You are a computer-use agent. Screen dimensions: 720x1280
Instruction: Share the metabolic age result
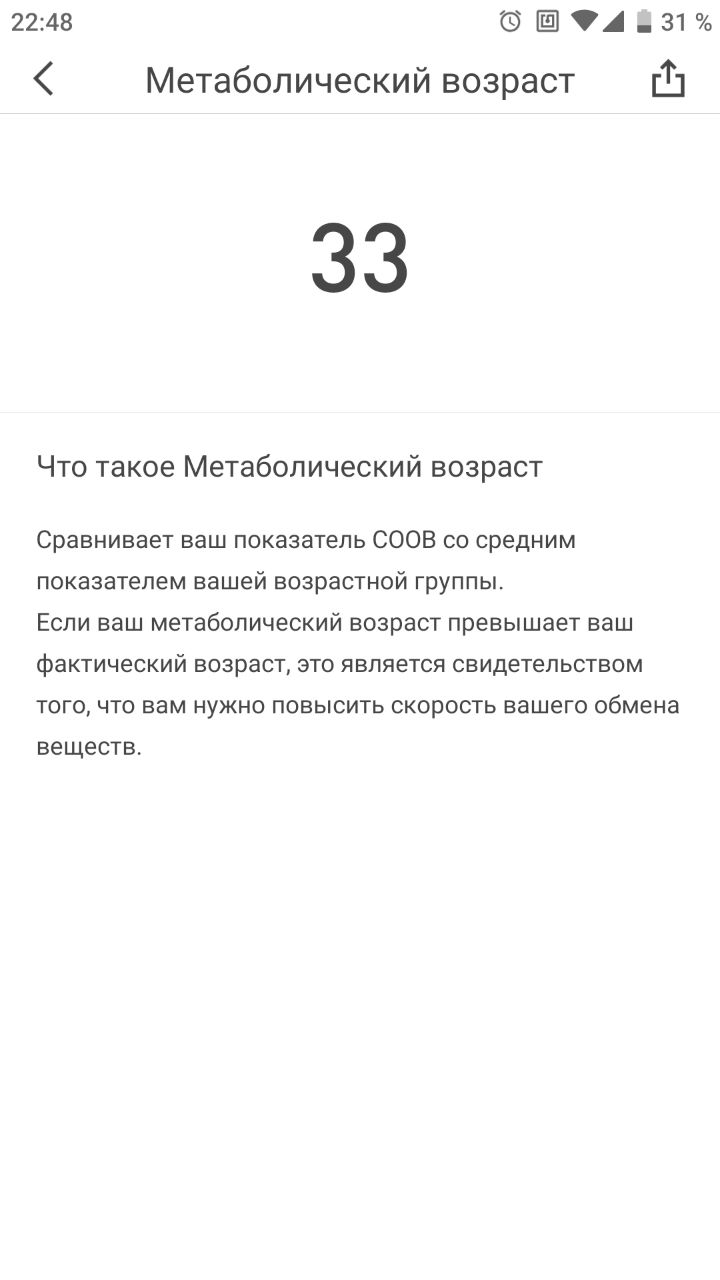tap(668, 79)
